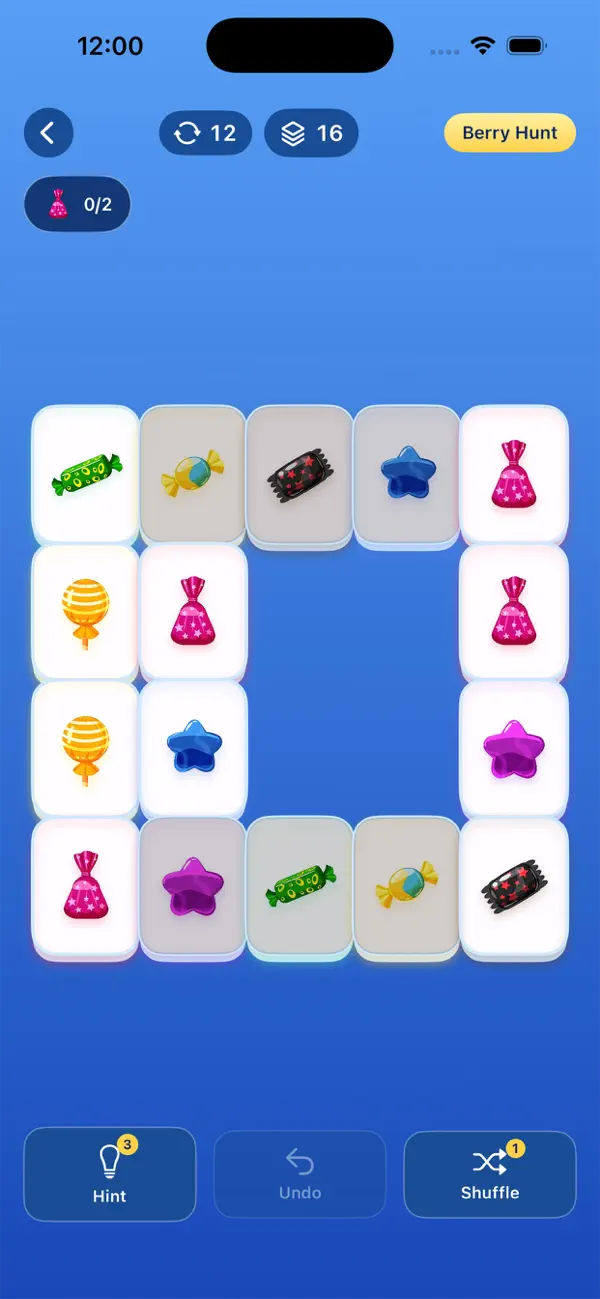
Task: Choose the undimmed black candy tile
Action: [514, 888]
